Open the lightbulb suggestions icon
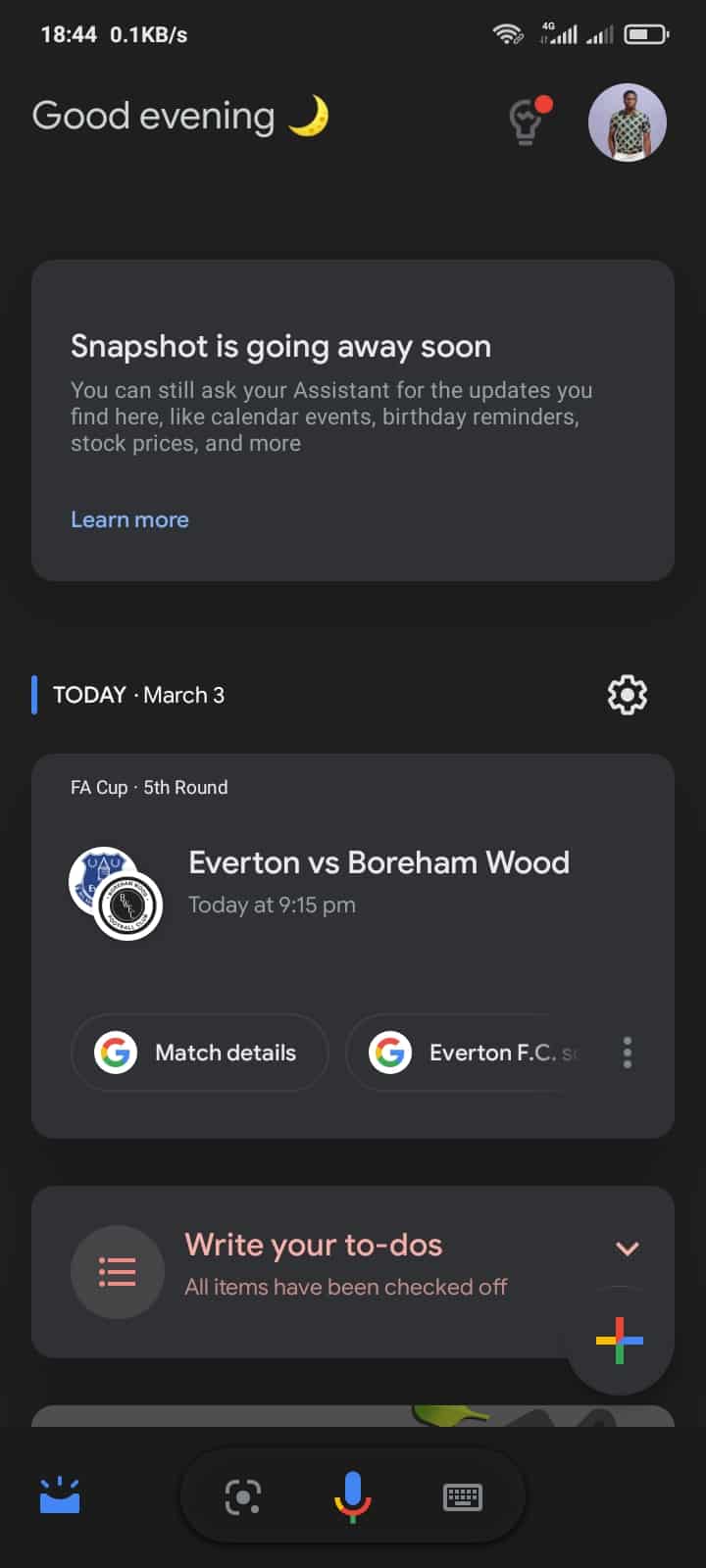706x1568 pixels. click(x=528, y=122)
